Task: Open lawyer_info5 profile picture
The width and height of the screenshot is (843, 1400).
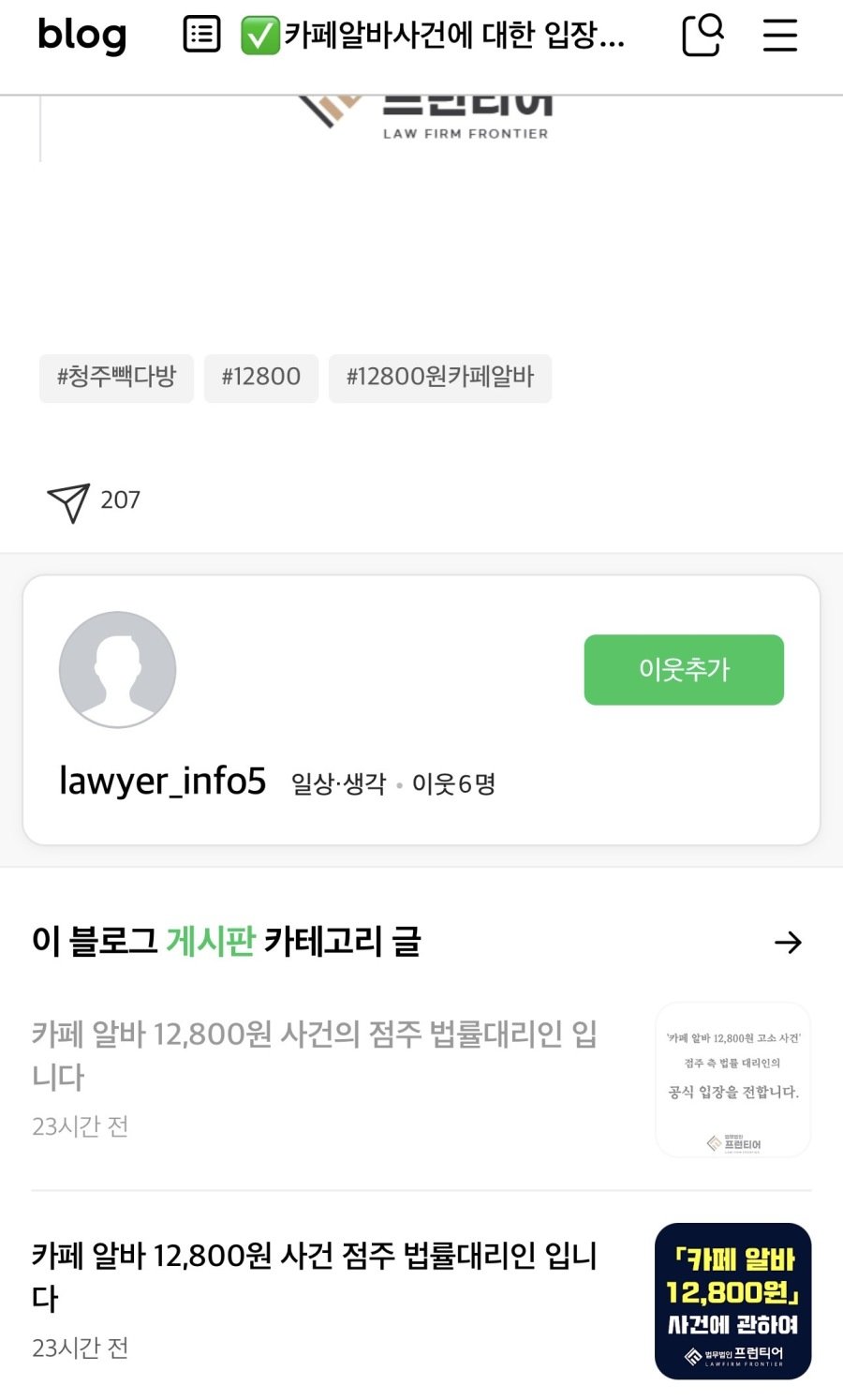Action: [x=118, y=670]
